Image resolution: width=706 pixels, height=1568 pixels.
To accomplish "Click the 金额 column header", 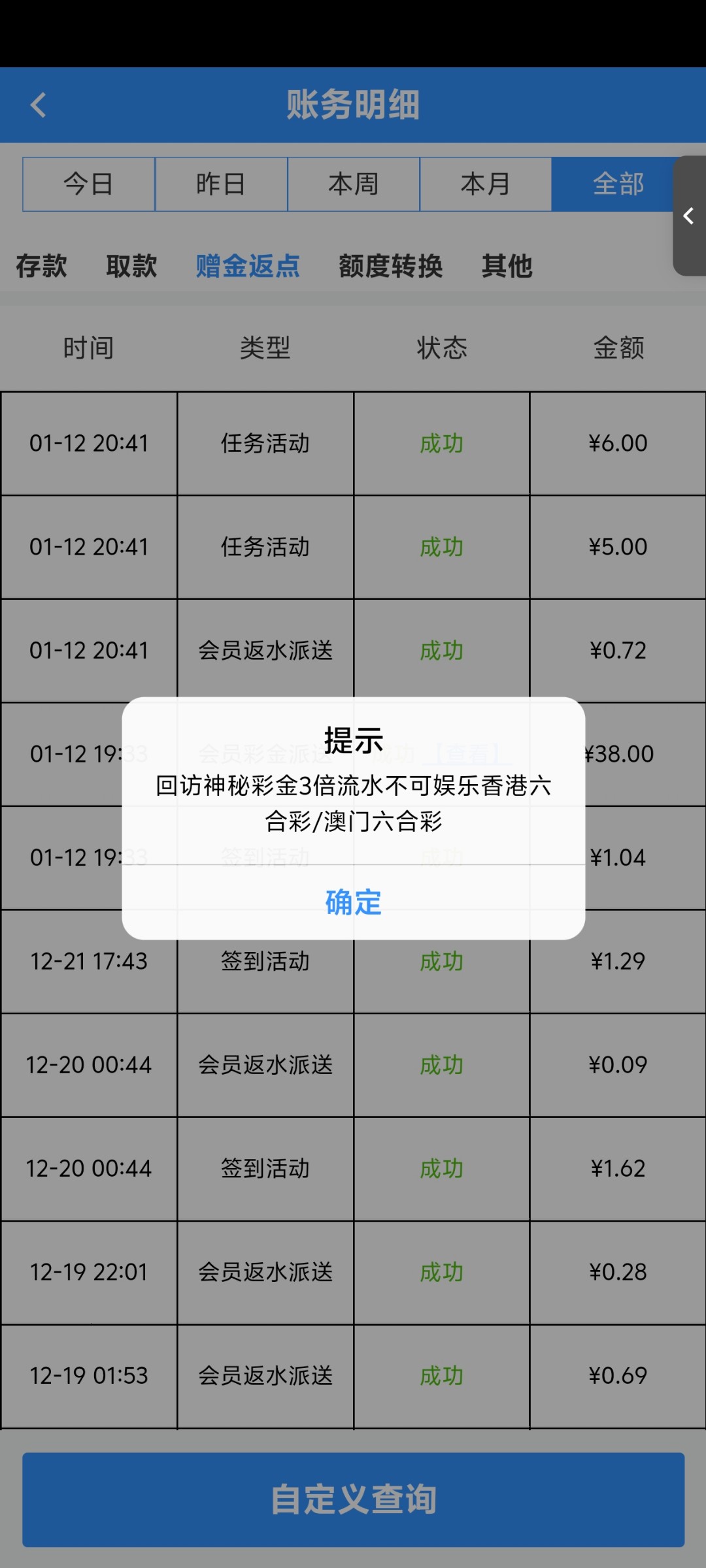I will [618, 348].
